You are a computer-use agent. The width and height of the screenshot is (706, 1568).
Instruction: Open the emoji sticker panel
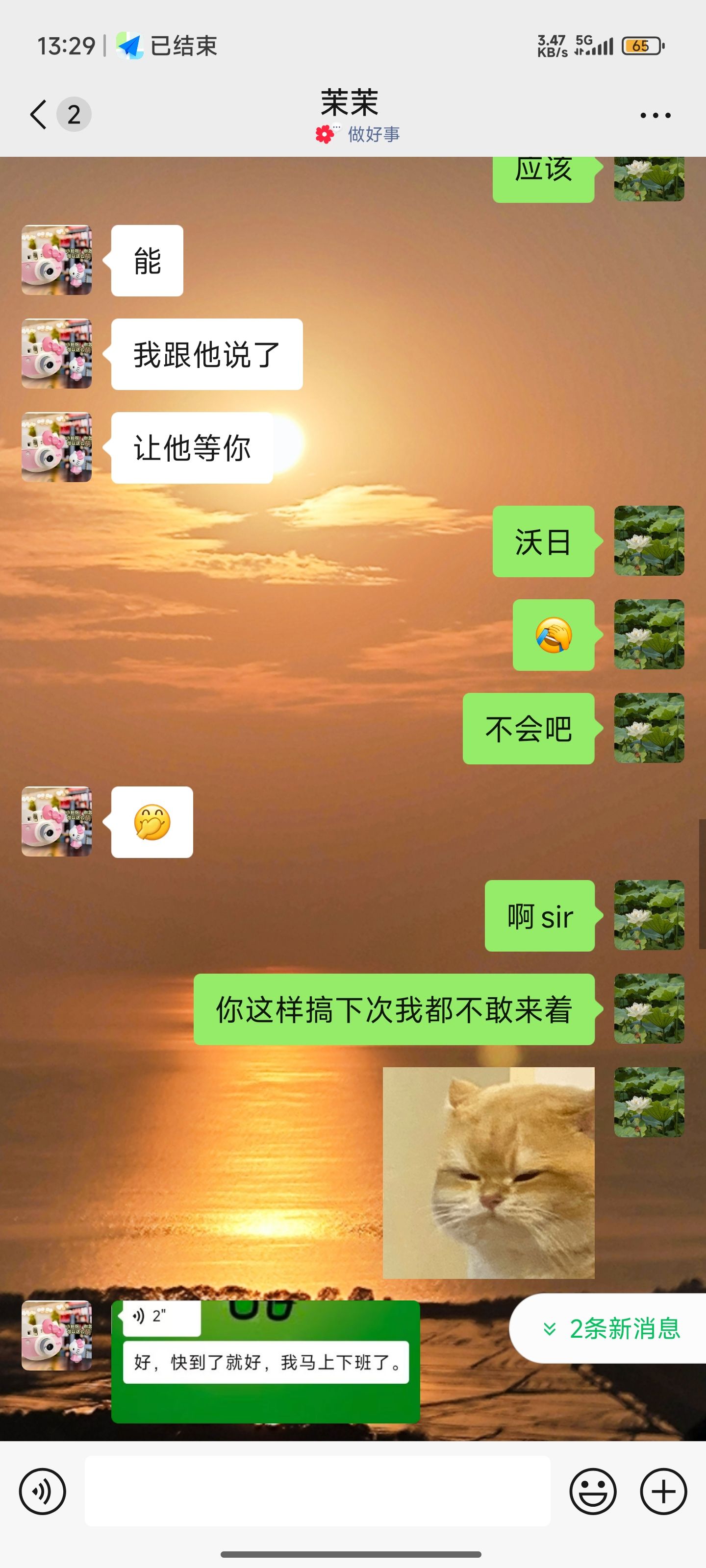click(x=593, y=1491)
